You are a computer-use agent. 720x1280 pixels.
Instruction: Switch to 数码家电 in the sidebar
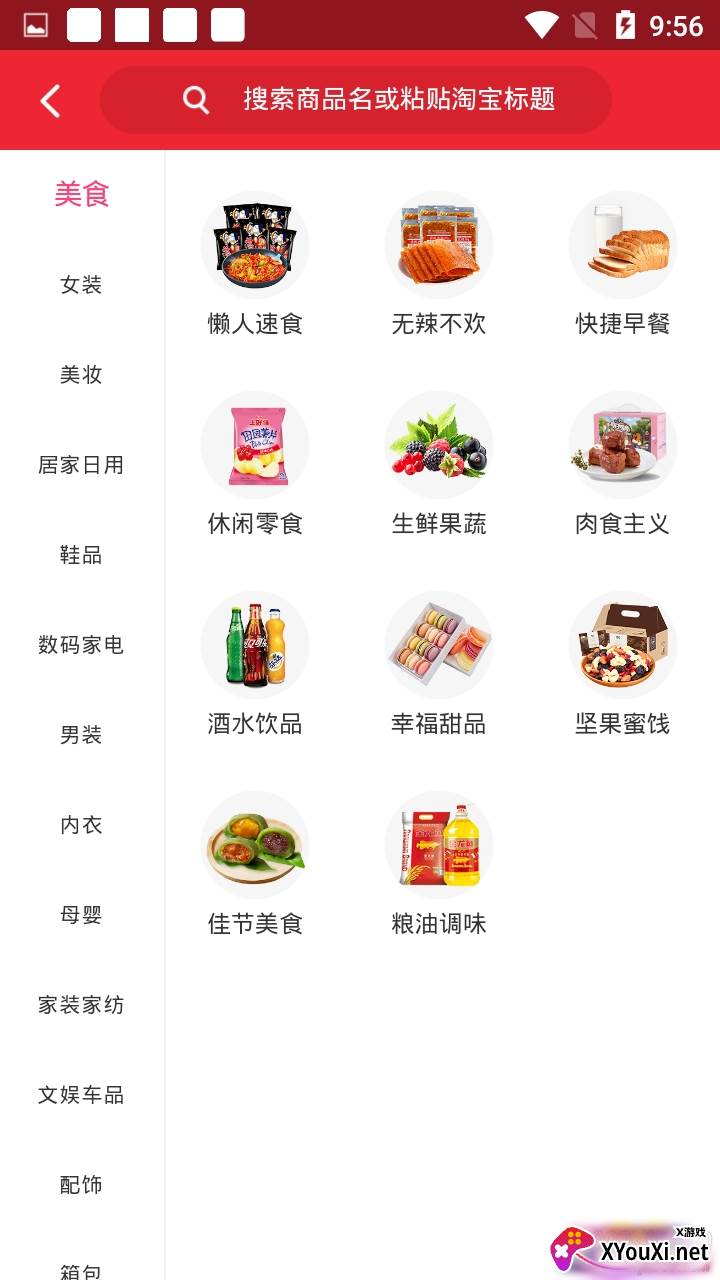(x=81, y=645)
